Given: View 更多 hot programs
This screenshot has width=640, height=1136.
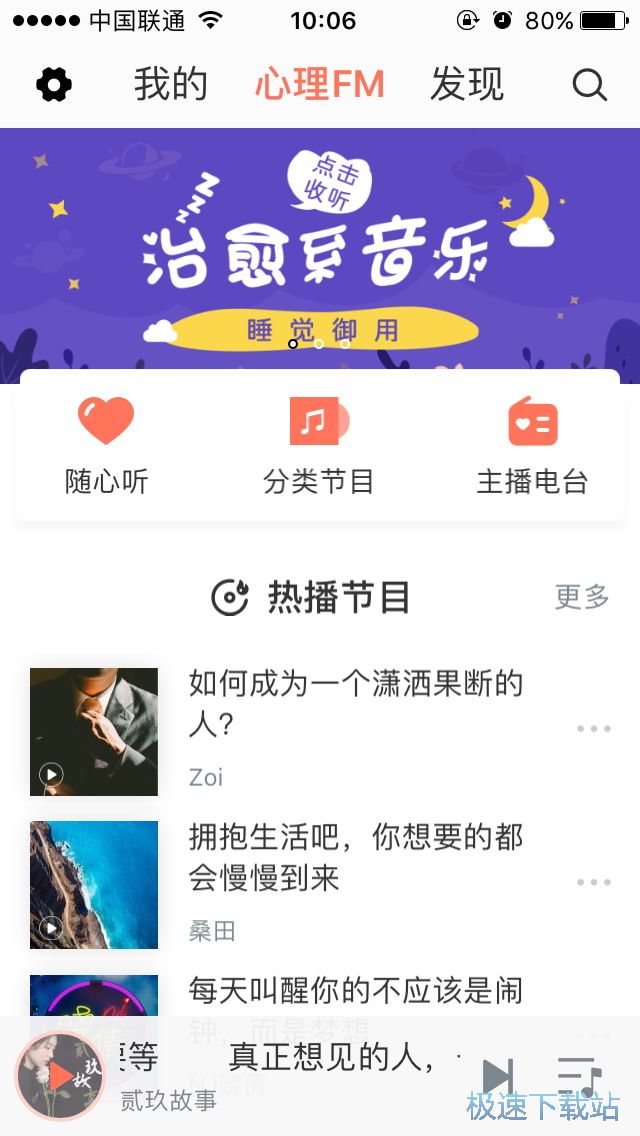Looking at the screenshot, I should tap(582, 597).
